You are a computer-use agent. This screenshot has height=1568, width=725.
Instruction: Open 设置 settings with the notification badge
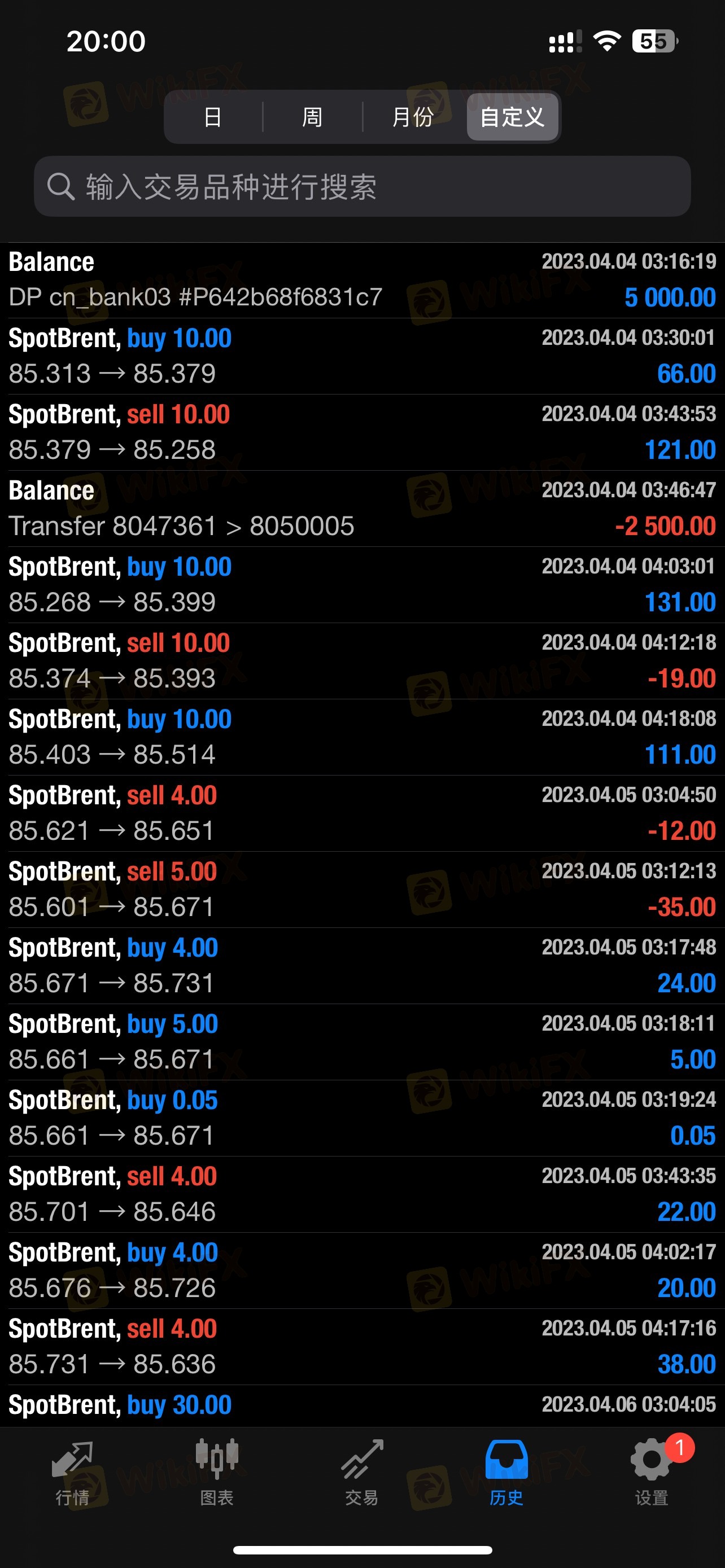click(x=652, y=1472)
